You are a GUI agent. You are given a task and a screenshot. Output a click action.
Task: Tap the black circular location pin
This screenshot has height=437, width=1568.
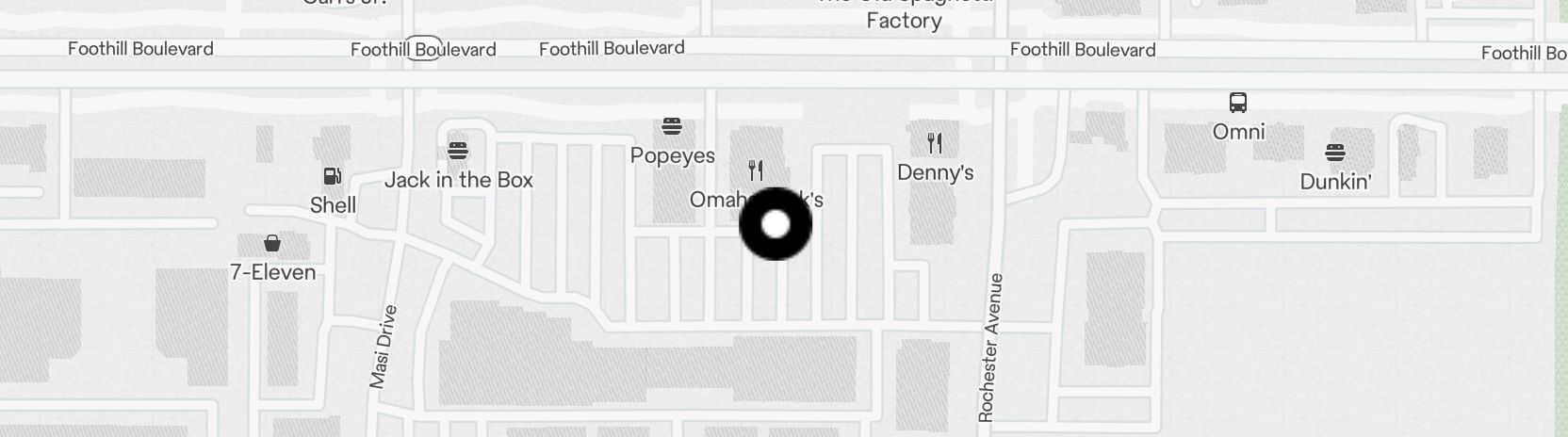click(775, 224)
